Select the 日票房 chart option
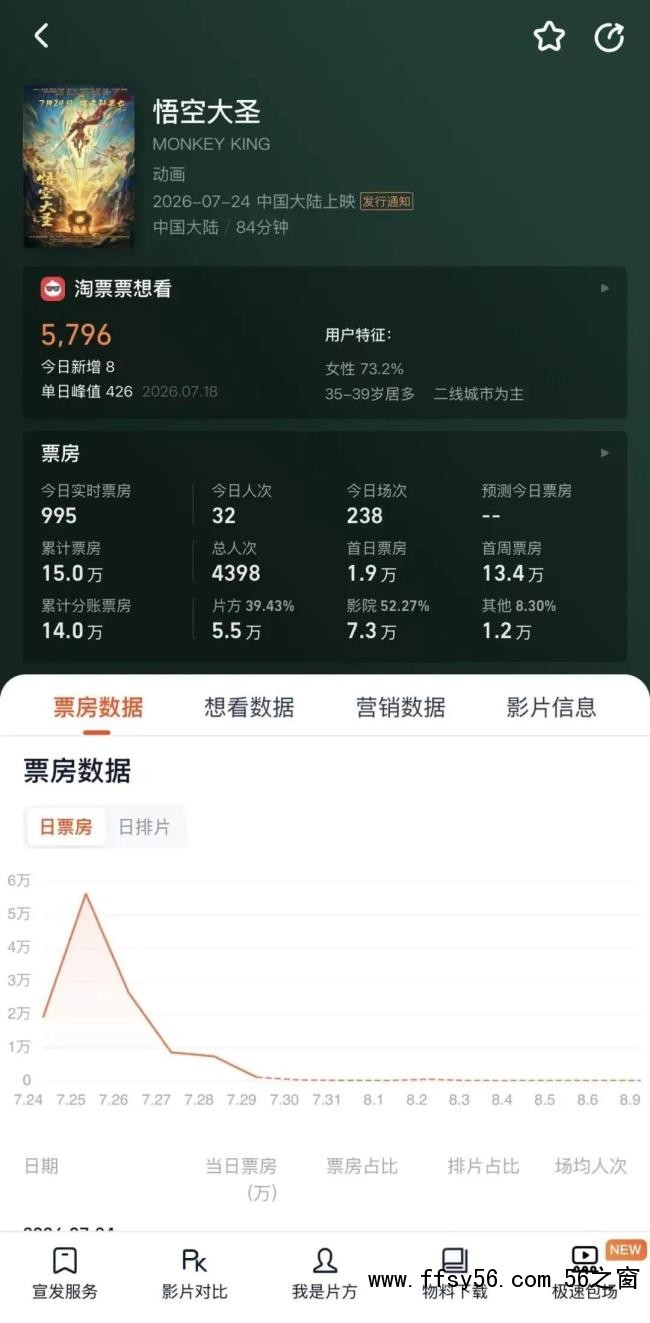 [x=66, y=827]
